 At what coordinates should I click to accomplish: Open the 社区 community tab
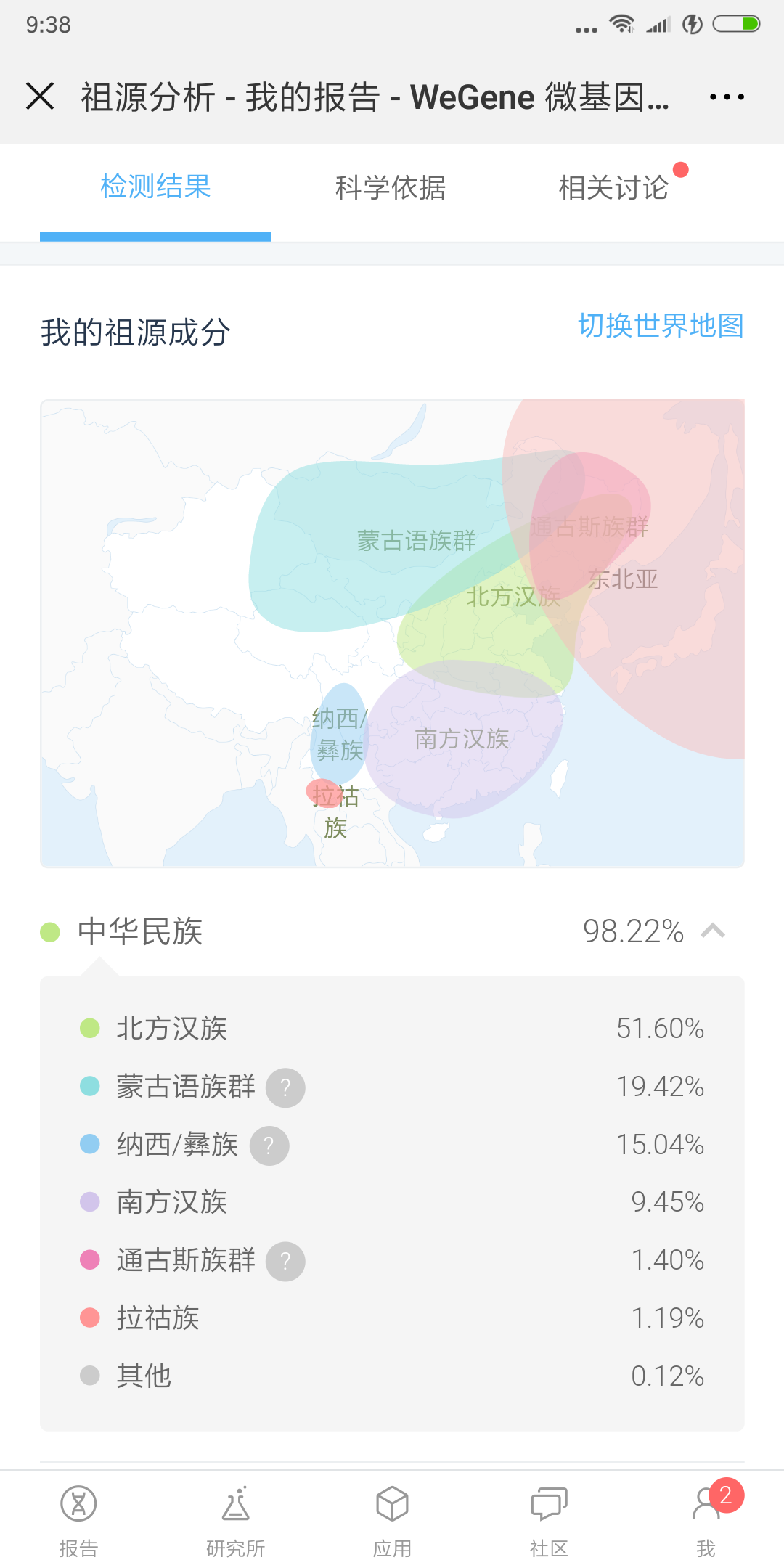click(x=549, y=1521)
